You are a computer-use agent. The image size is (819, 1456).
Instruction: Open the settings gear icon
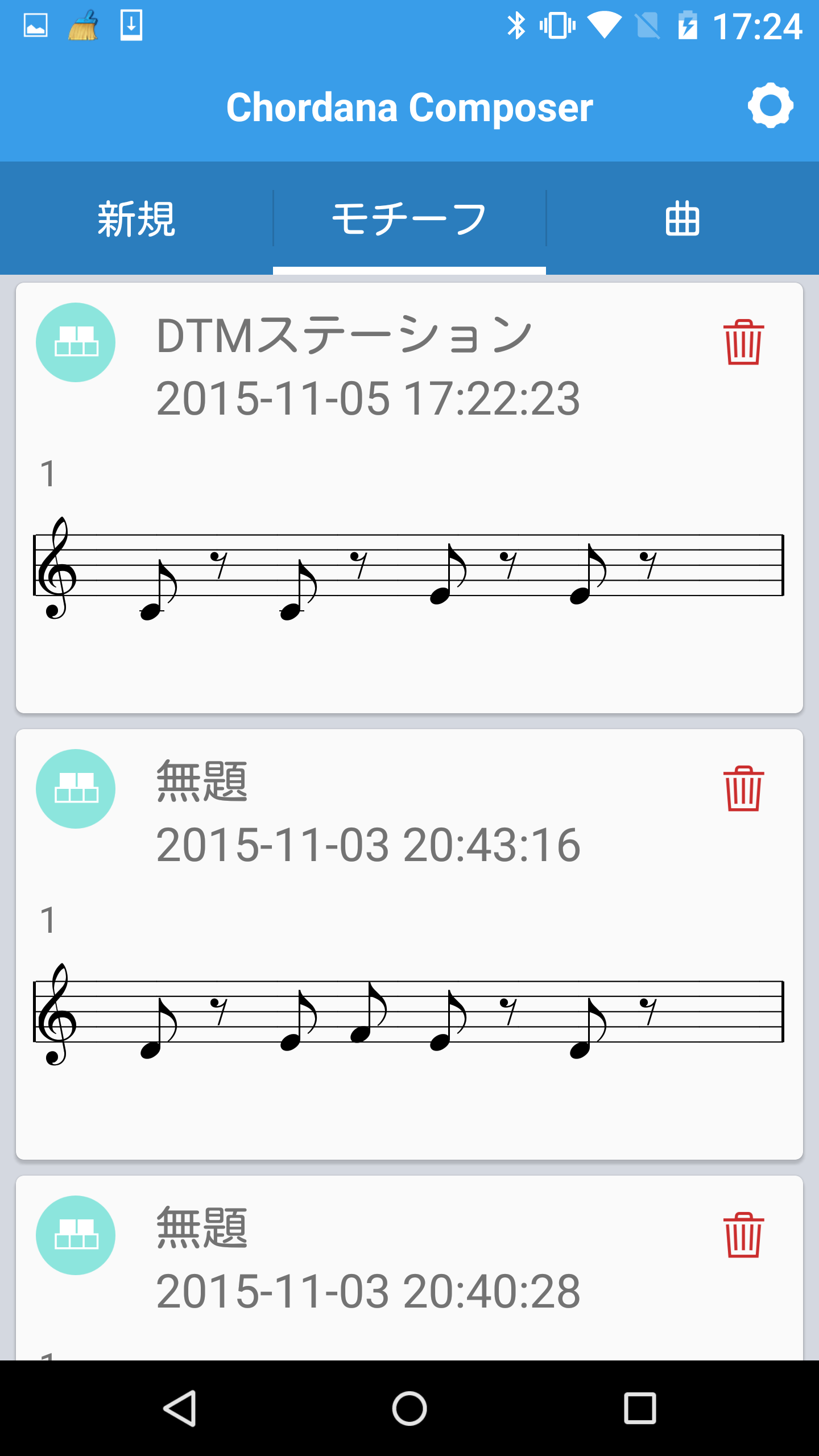770,106
